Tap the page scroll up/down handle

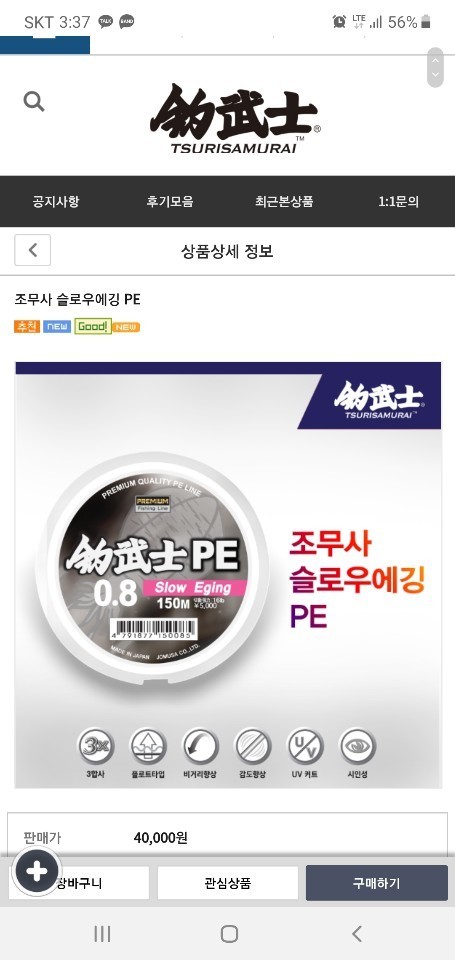pyautogui.click(x=435, y=67)
